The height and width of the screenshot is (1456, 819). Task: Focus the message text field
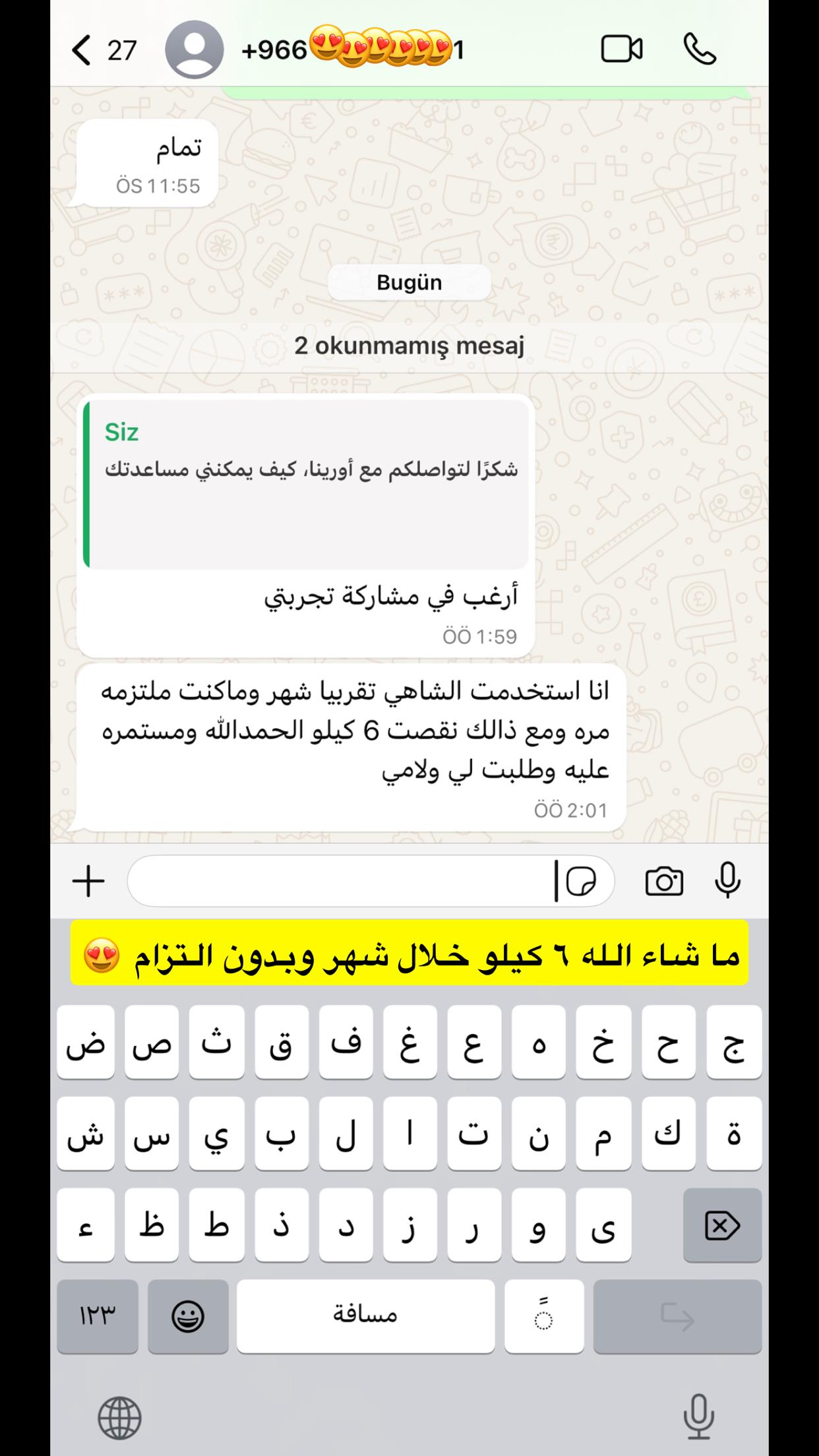(340, 882)
